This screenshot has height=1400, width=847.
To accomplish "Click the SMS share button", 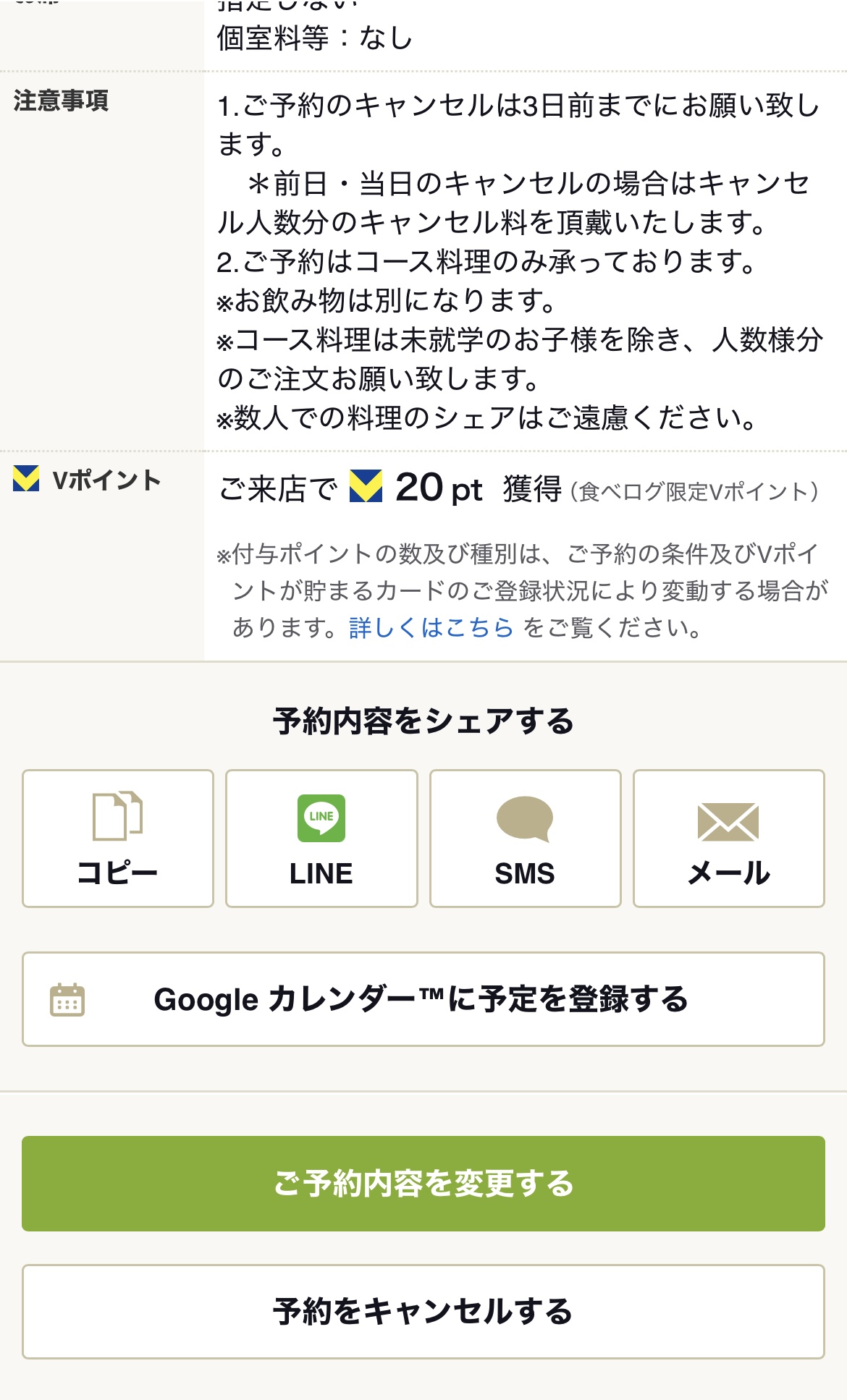I will point(523,837).
